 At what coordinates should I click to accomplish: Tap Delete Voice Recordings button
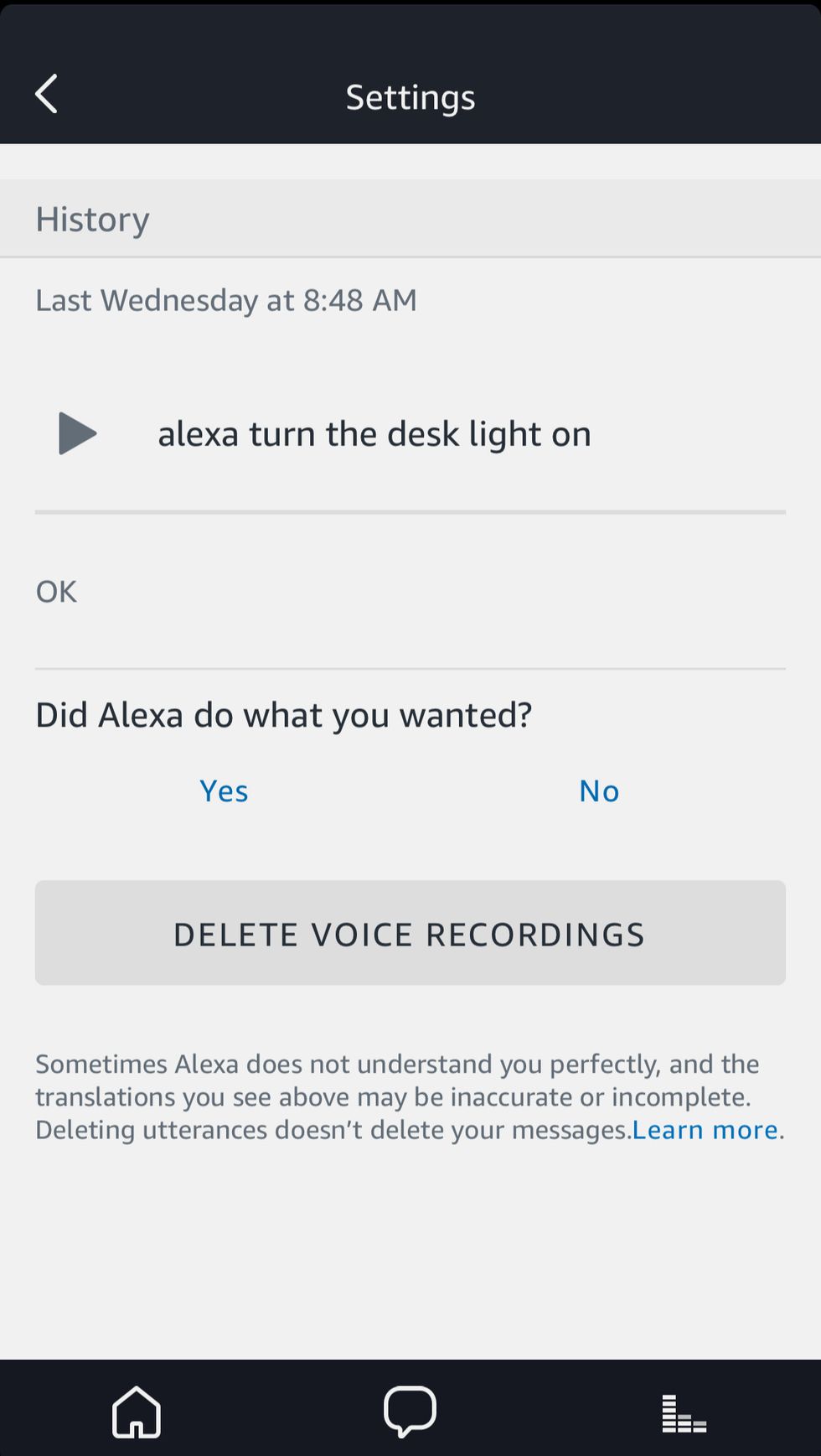pyautogui.click(x=410, y=933)
